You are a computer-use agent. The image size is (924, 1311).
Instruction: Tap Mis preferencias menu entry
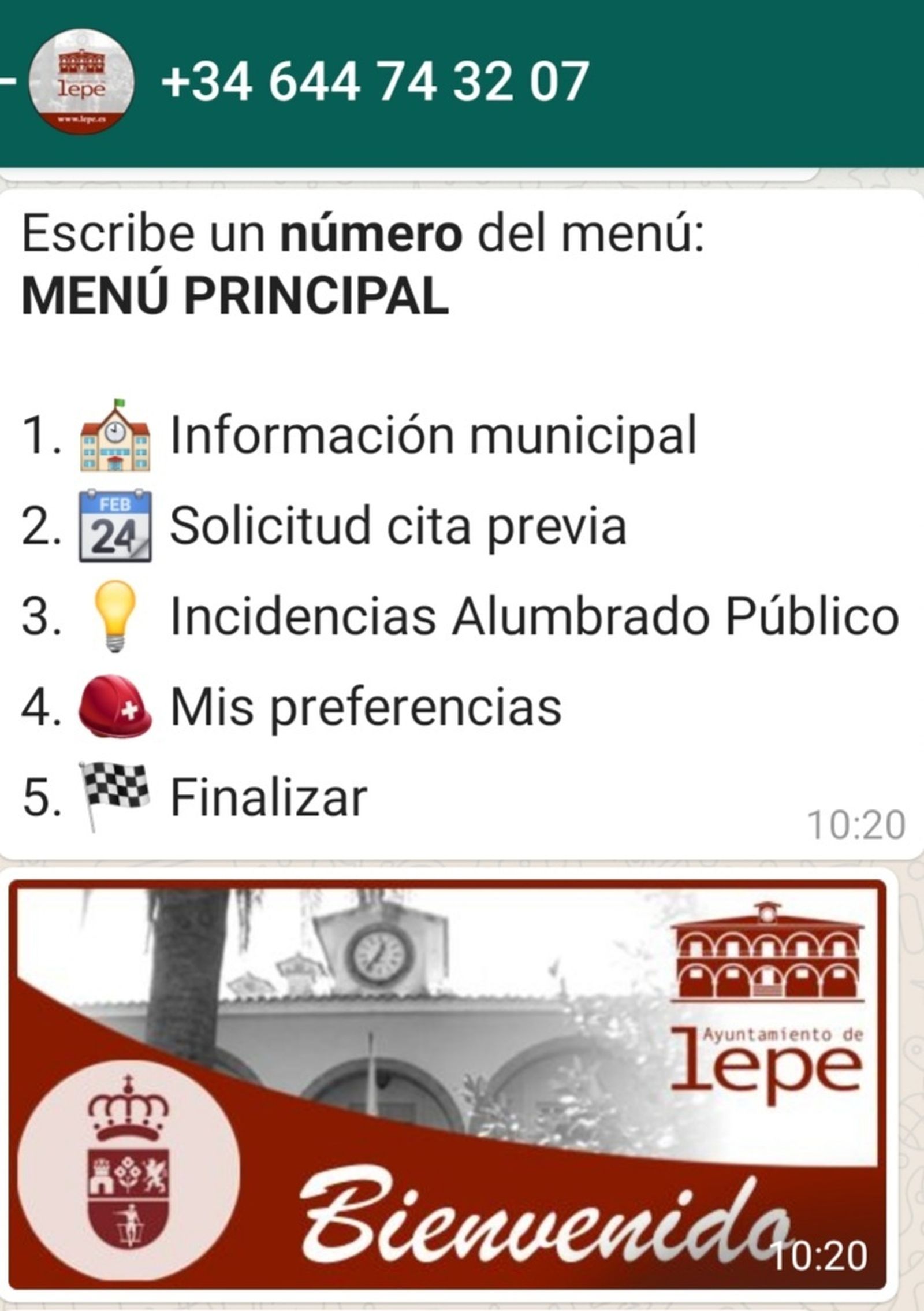370,708
